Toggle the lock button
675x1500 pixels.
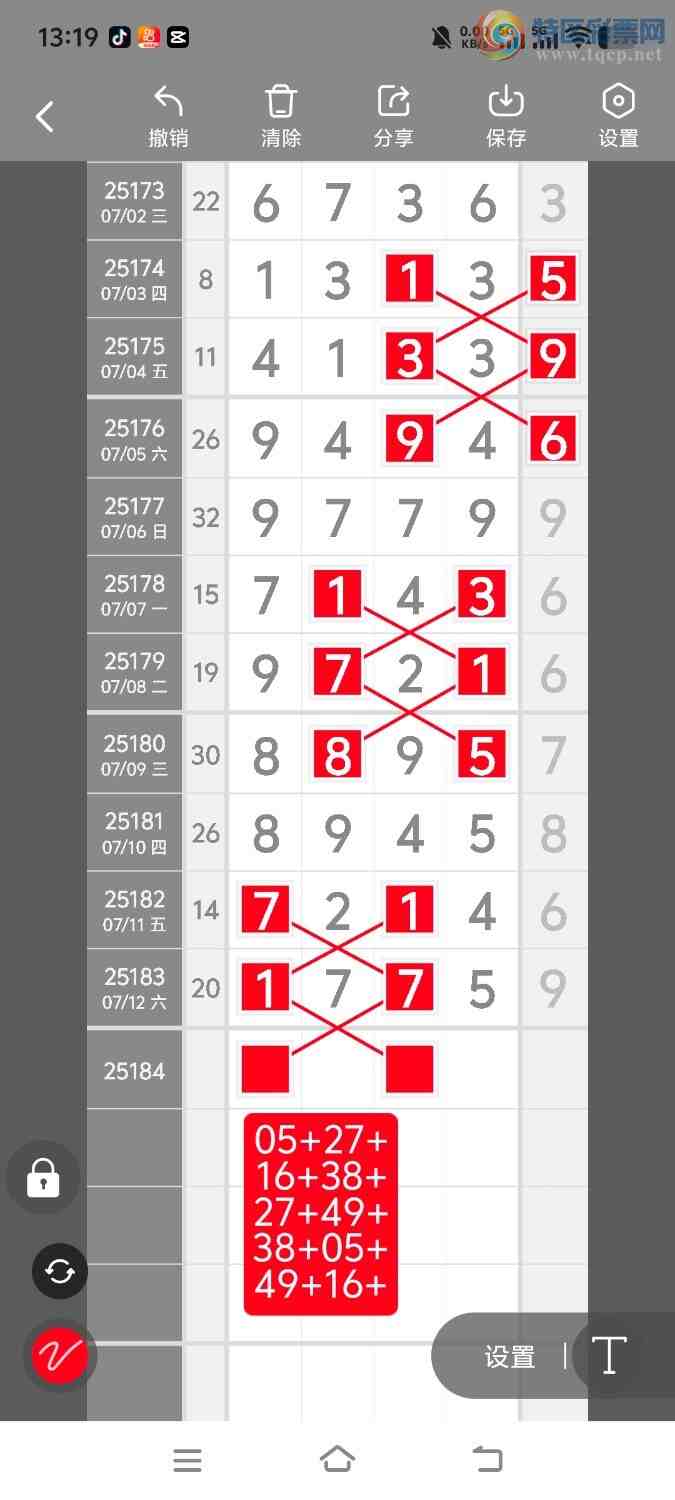pyautogui.click(x=43, y=1178)
